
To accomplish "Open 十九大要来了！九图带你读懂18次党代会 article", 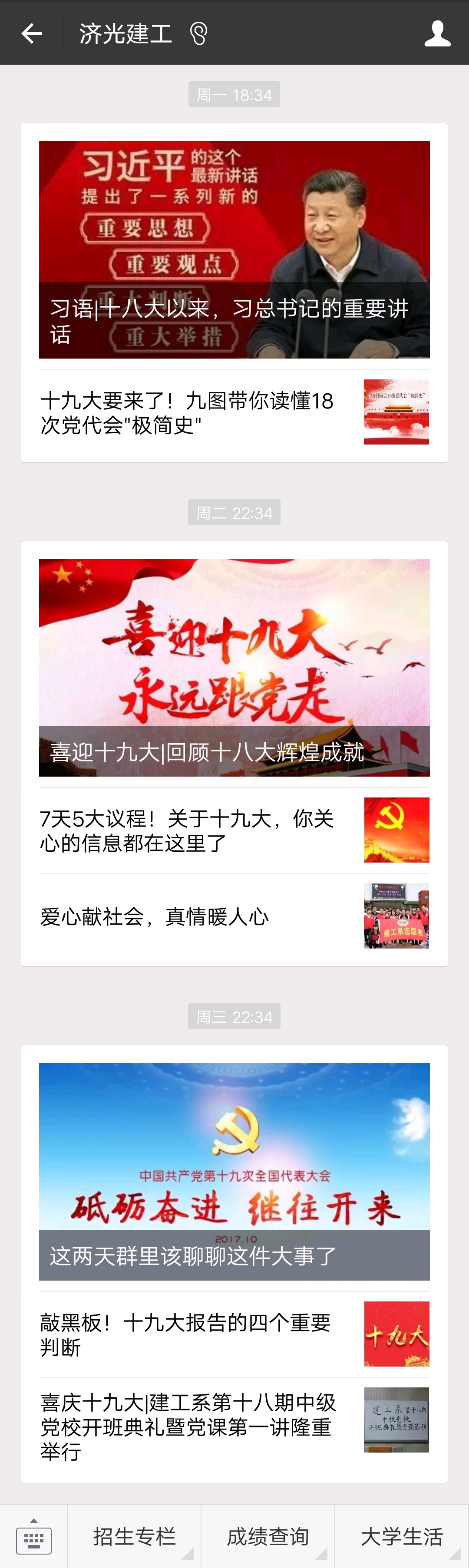I will click(x=234, y=413).
